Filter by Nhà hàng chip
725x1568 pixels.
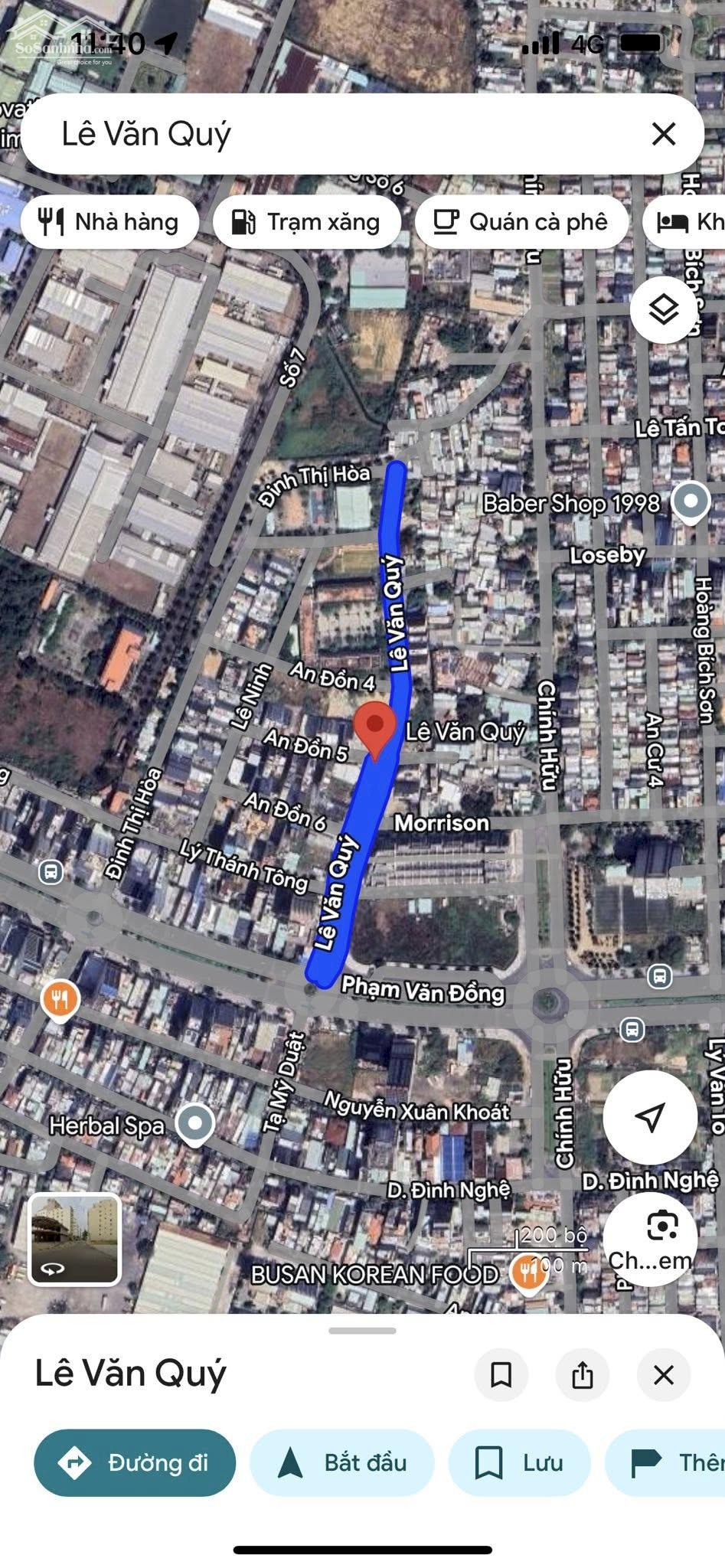point(109,222)
